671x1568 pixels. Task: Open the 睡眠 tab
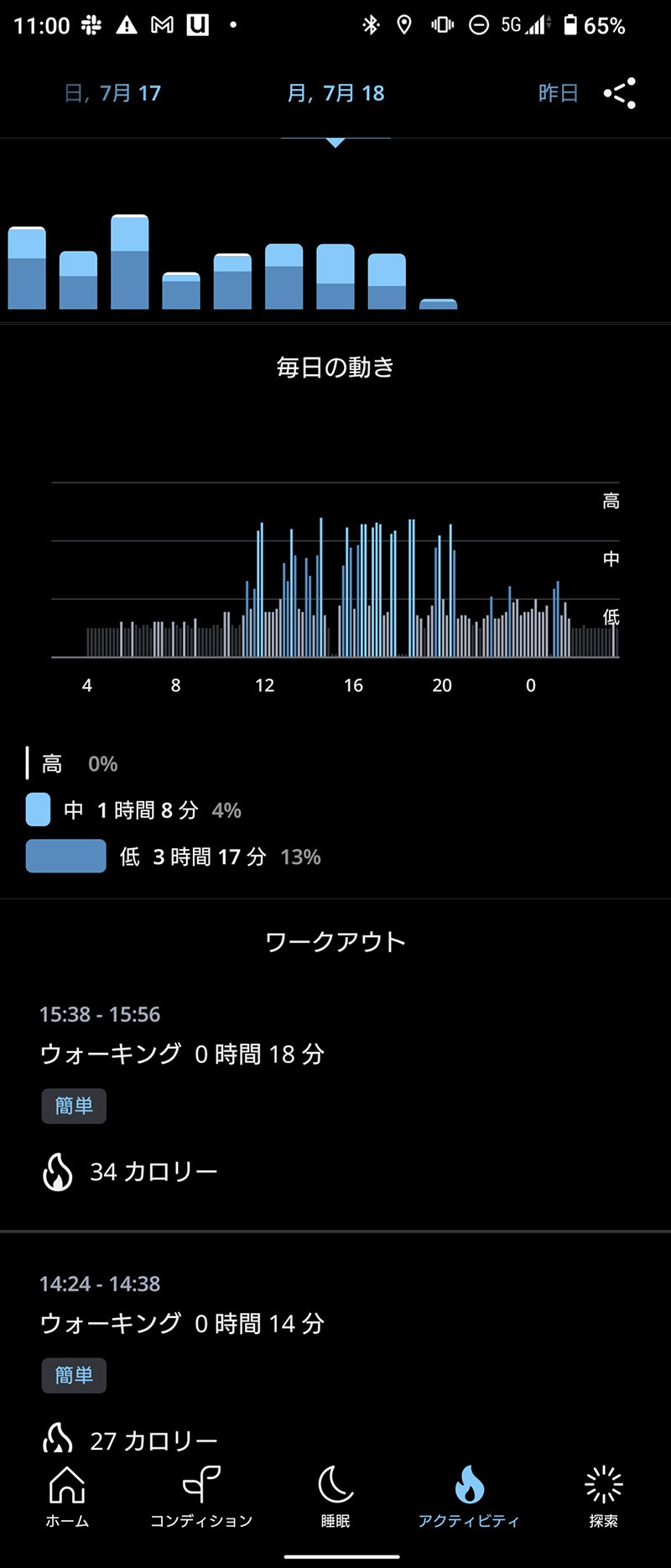(x=335, y=1496)
